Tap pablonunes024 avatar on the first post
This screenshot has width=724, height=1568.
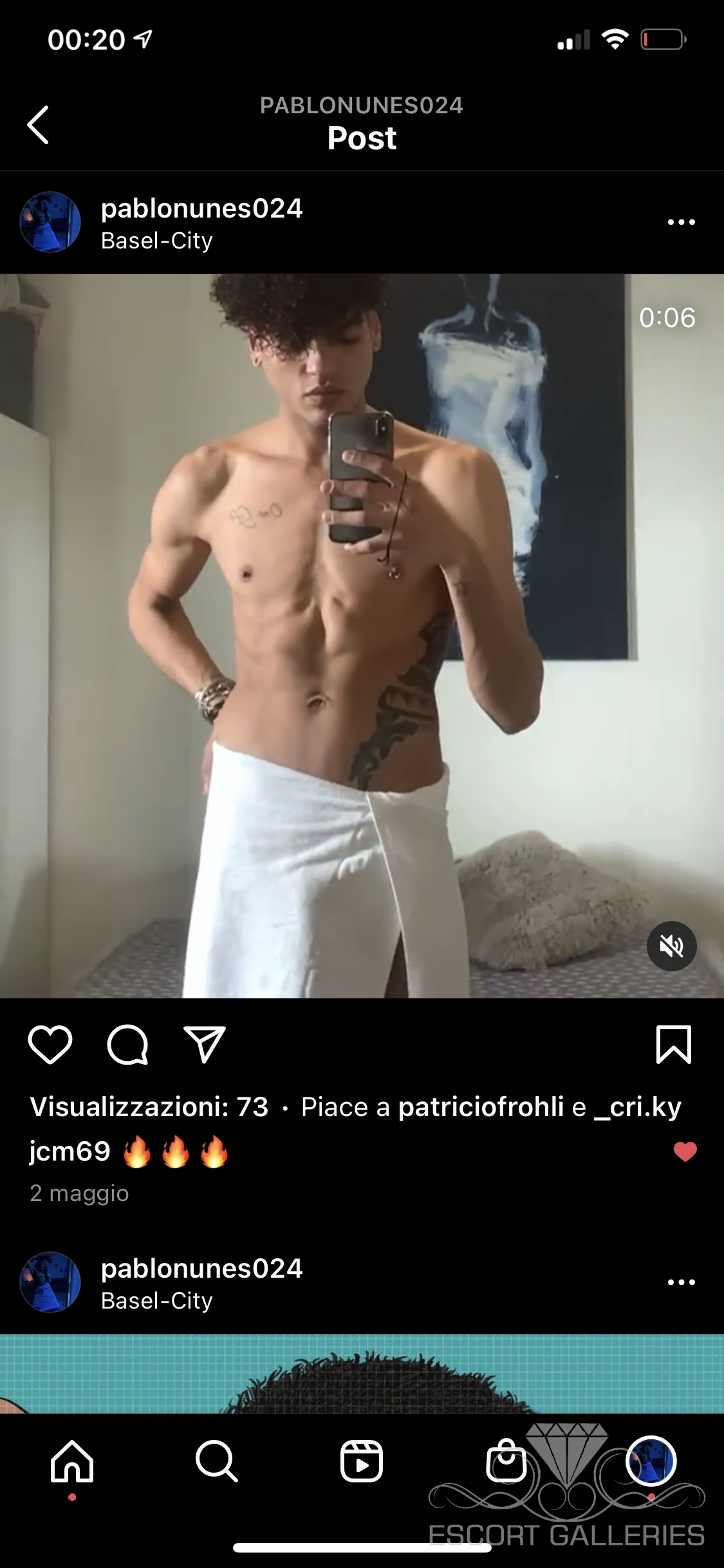50,222
